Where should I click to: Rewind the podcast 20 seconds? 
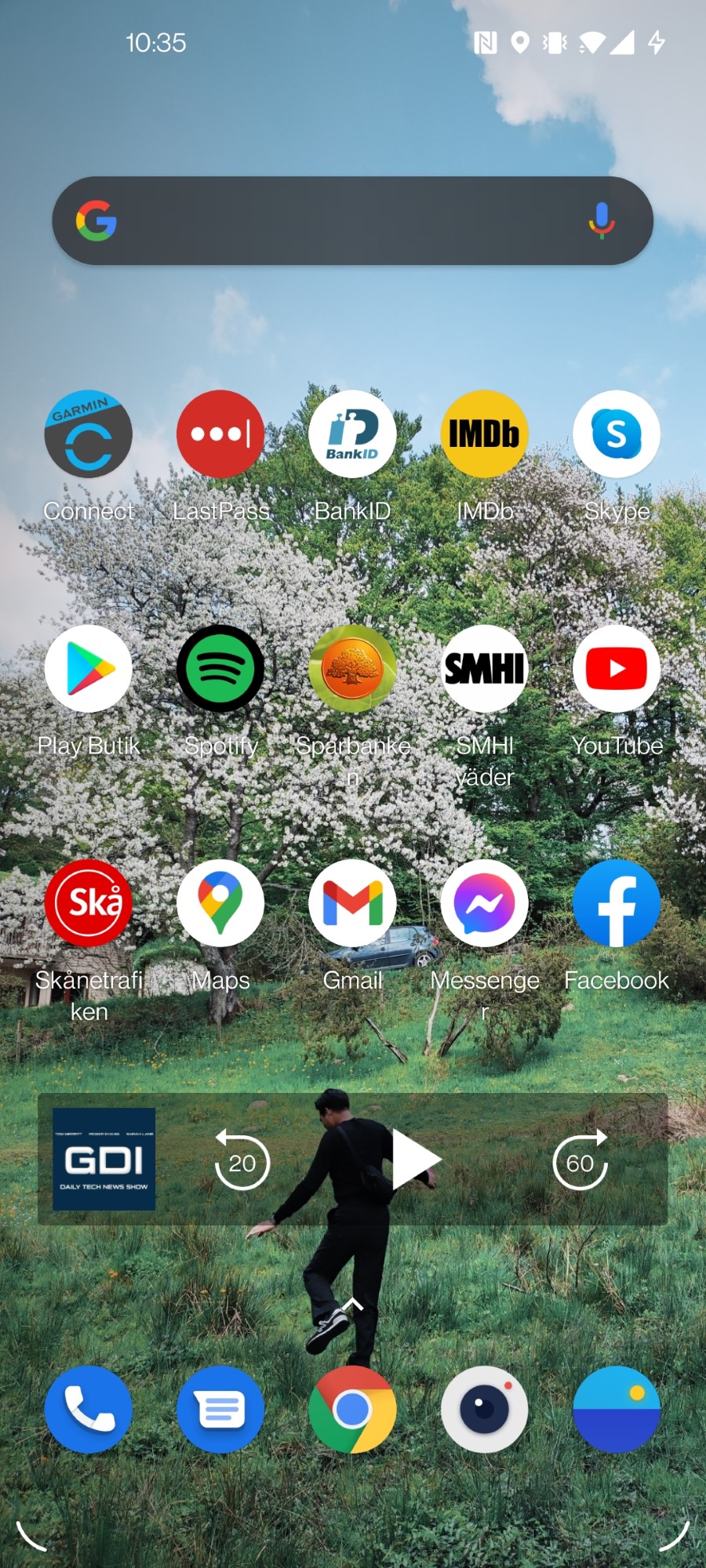coord(242,1161)
